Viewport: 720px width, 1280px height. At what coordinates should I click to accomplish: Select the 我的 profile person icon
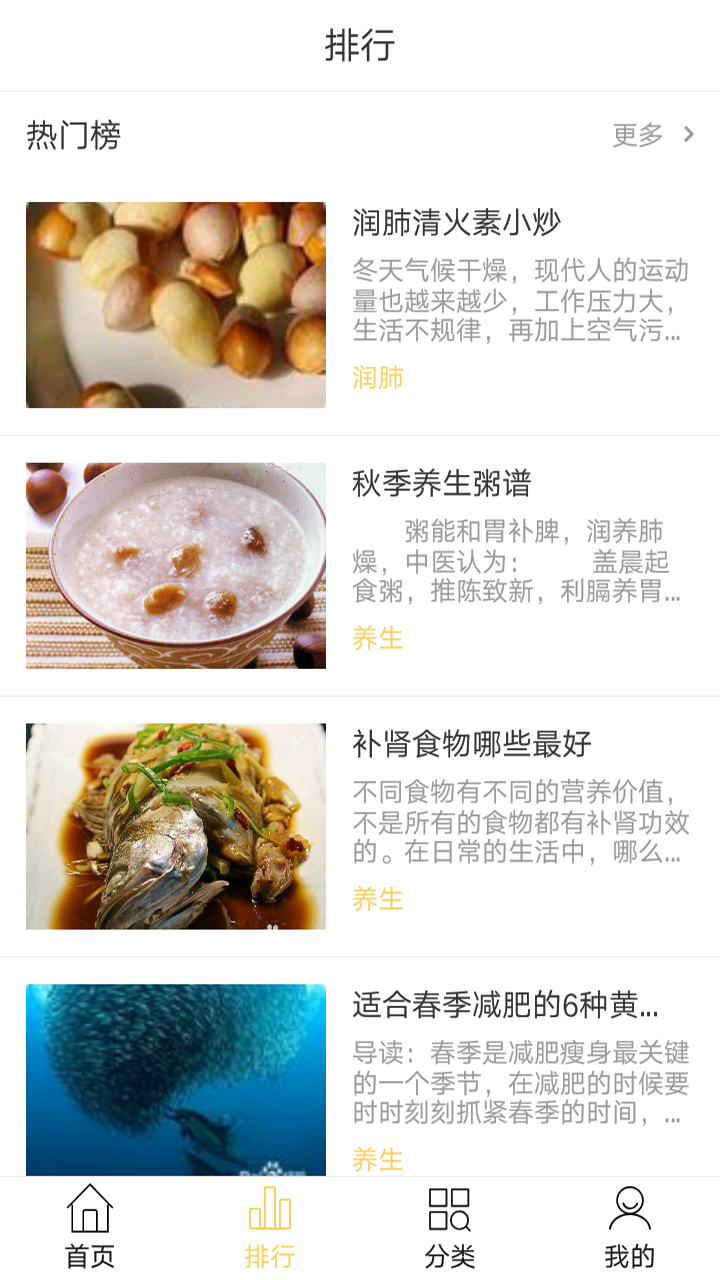[x=630, y=1212]
